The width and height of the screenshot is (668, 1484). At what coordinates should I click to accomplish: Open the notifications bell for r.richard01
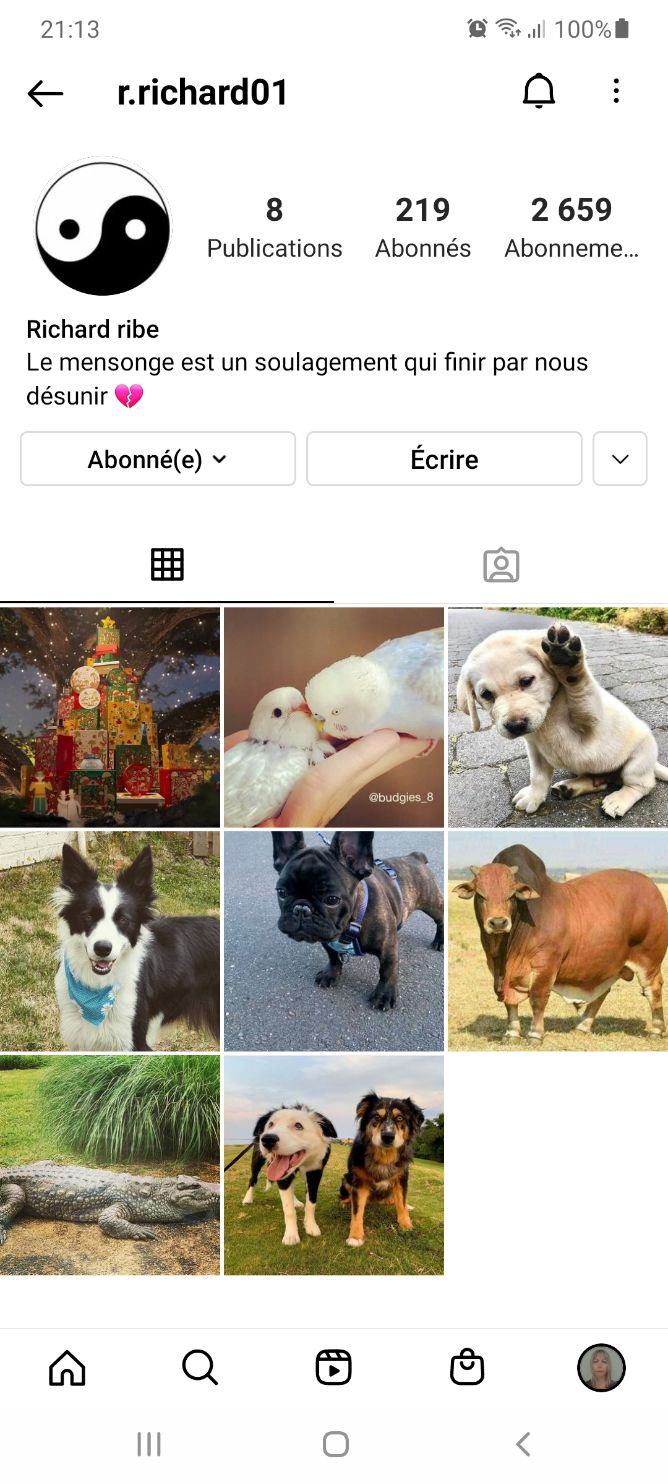[x=538, y=92]
